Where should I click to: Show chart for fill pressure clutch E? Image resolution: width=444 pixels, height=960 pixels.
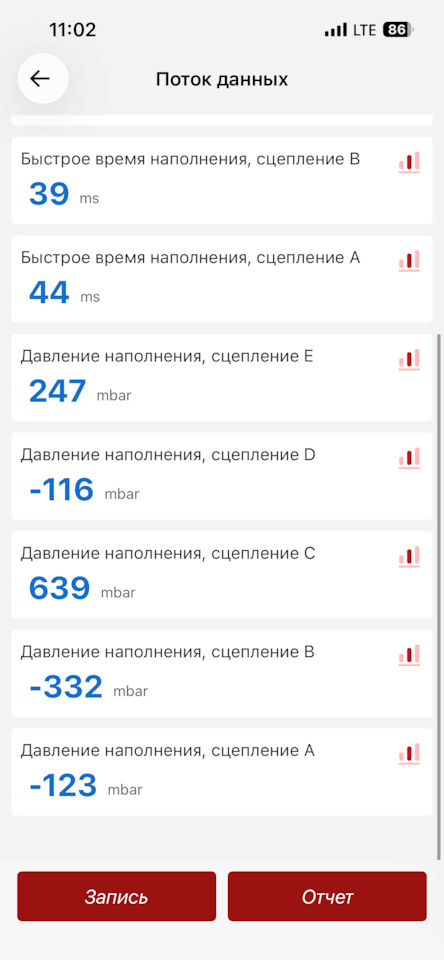(x=409, y=359)
